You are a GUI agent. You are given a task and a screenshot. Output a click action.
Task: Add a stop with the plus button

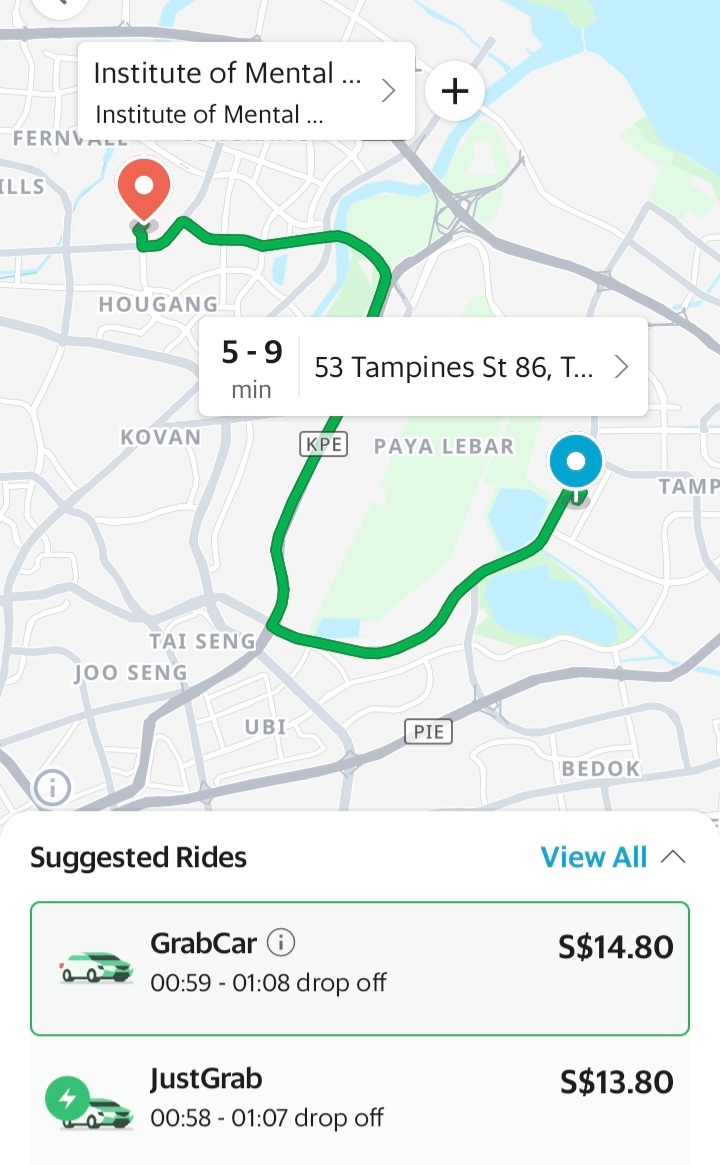pos(455,92)
